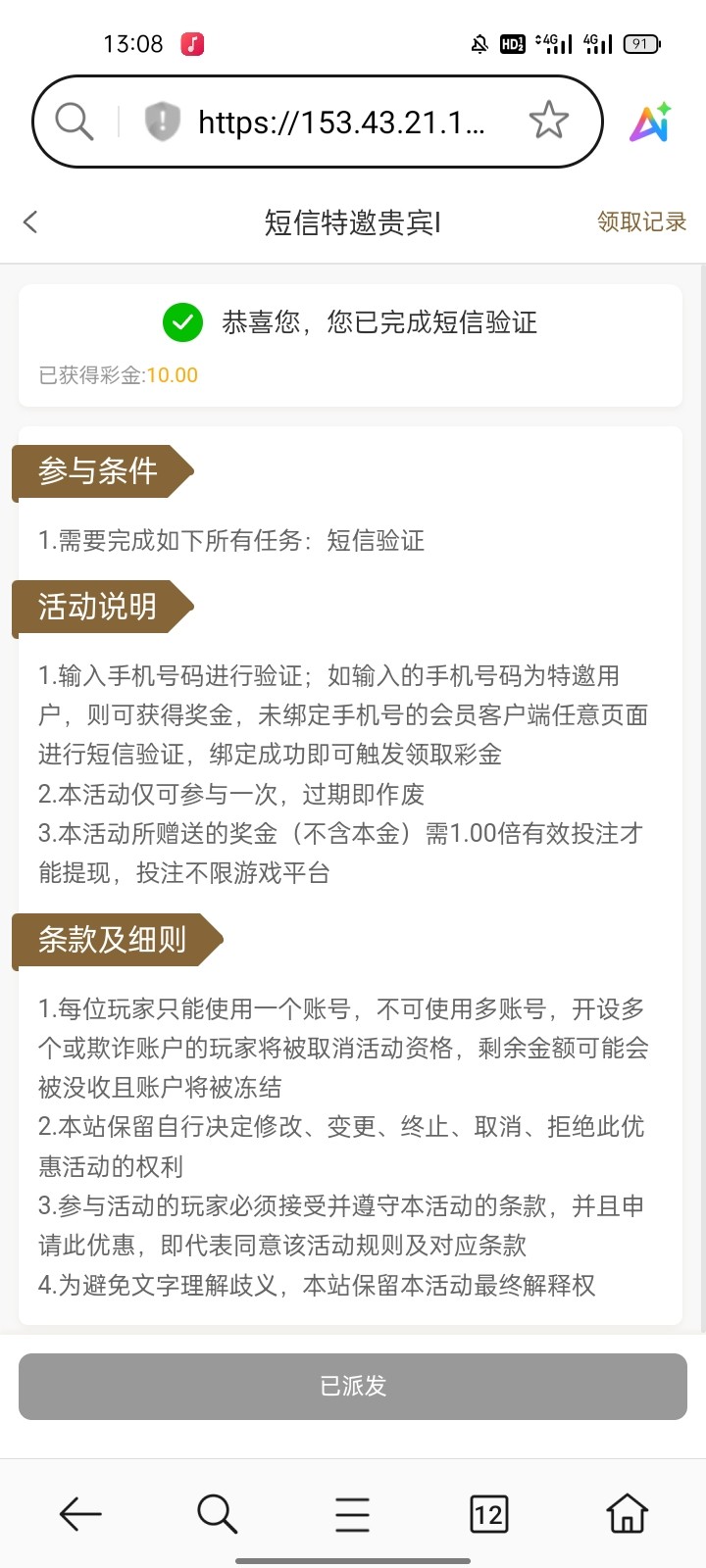Screen dimensions: 706x1568
Task: Go to the browser home page
Action: [627, 1514]
